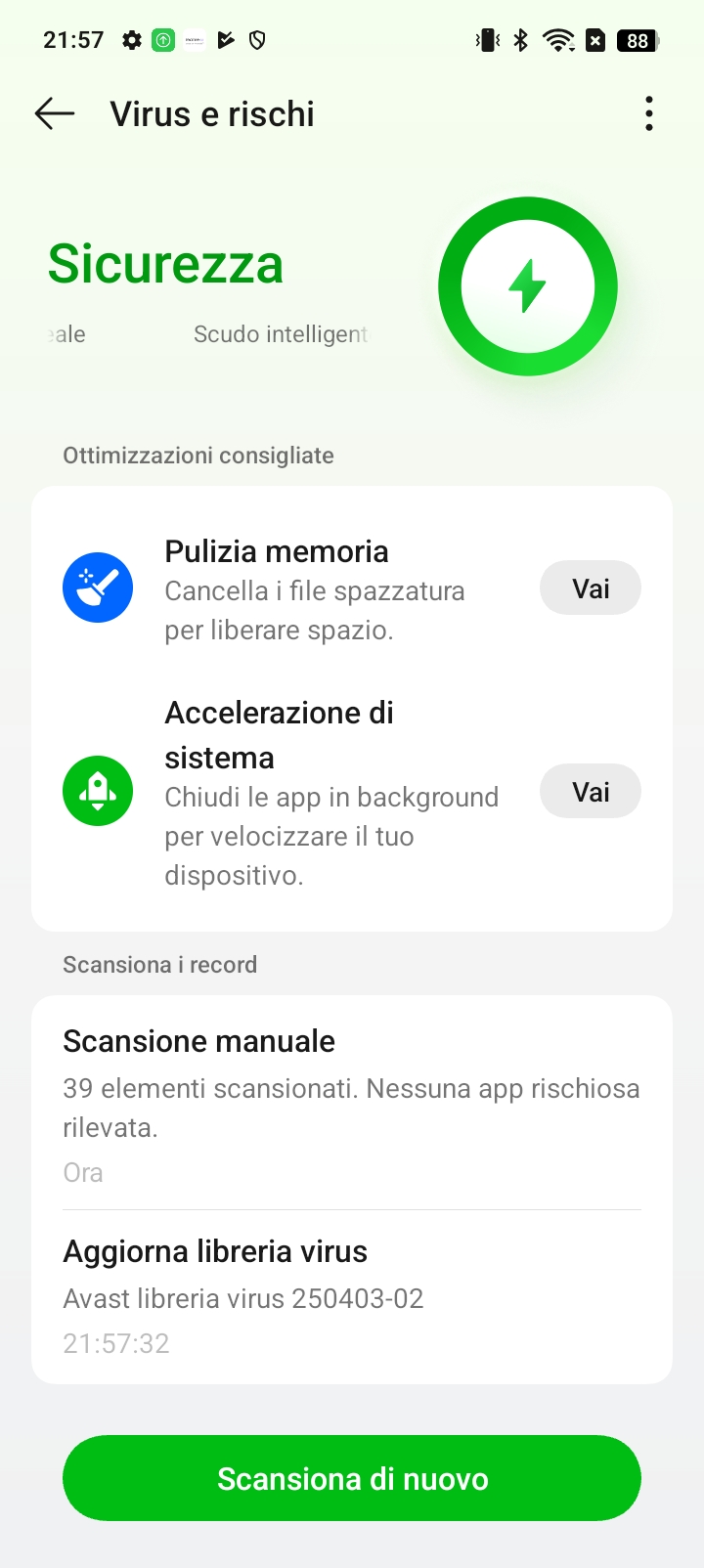The width and height of the screenshot is (704, 1568).
Task: Tap the green lightning bolt circle
Action: 528,286
